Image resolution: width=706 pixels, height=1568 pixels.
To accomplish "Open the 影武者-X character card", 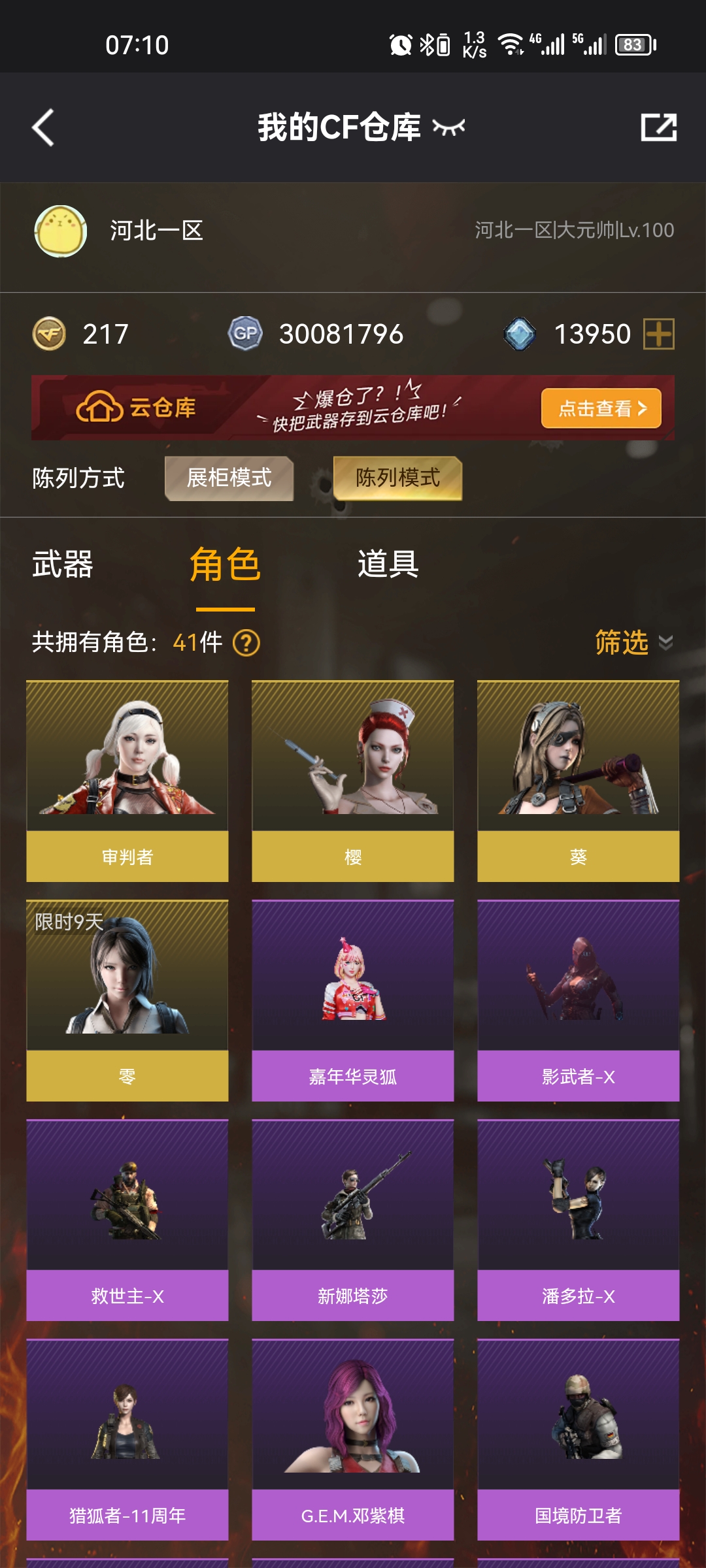I will (x=579, y=1000).
